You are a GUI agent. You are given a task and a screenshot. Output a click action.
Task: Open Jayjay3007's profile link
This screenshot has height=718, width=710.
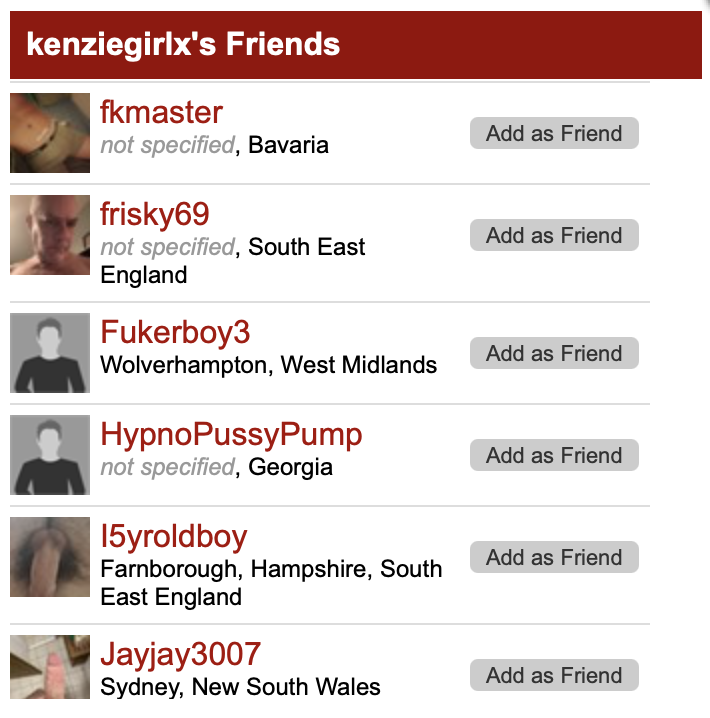[x=180, y=654]
